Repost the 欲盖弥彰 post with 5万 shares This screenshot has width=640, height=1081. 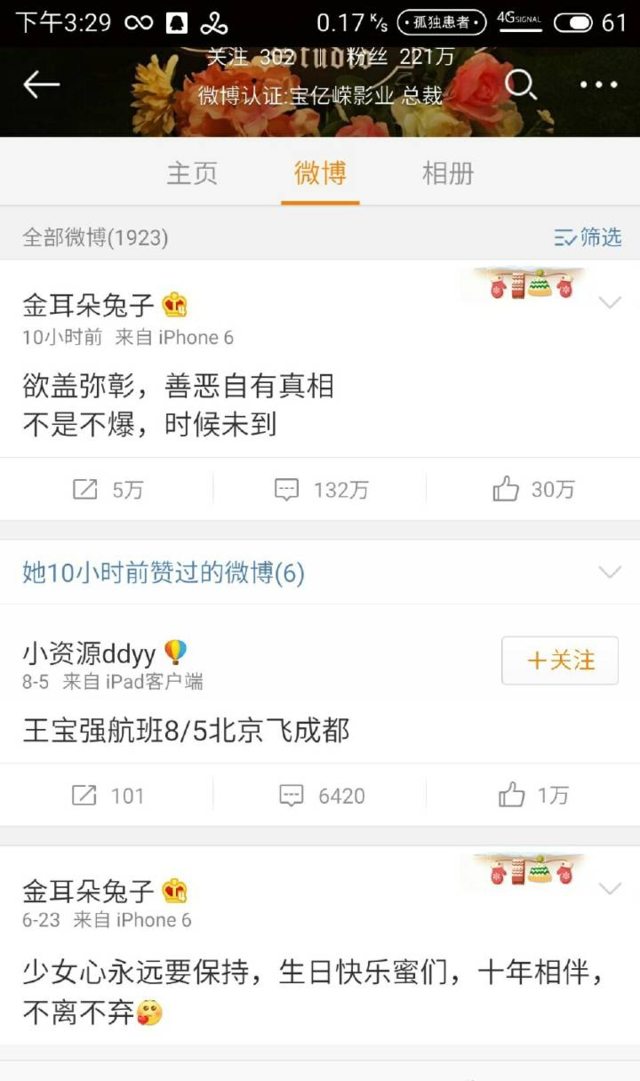point(108,489)
